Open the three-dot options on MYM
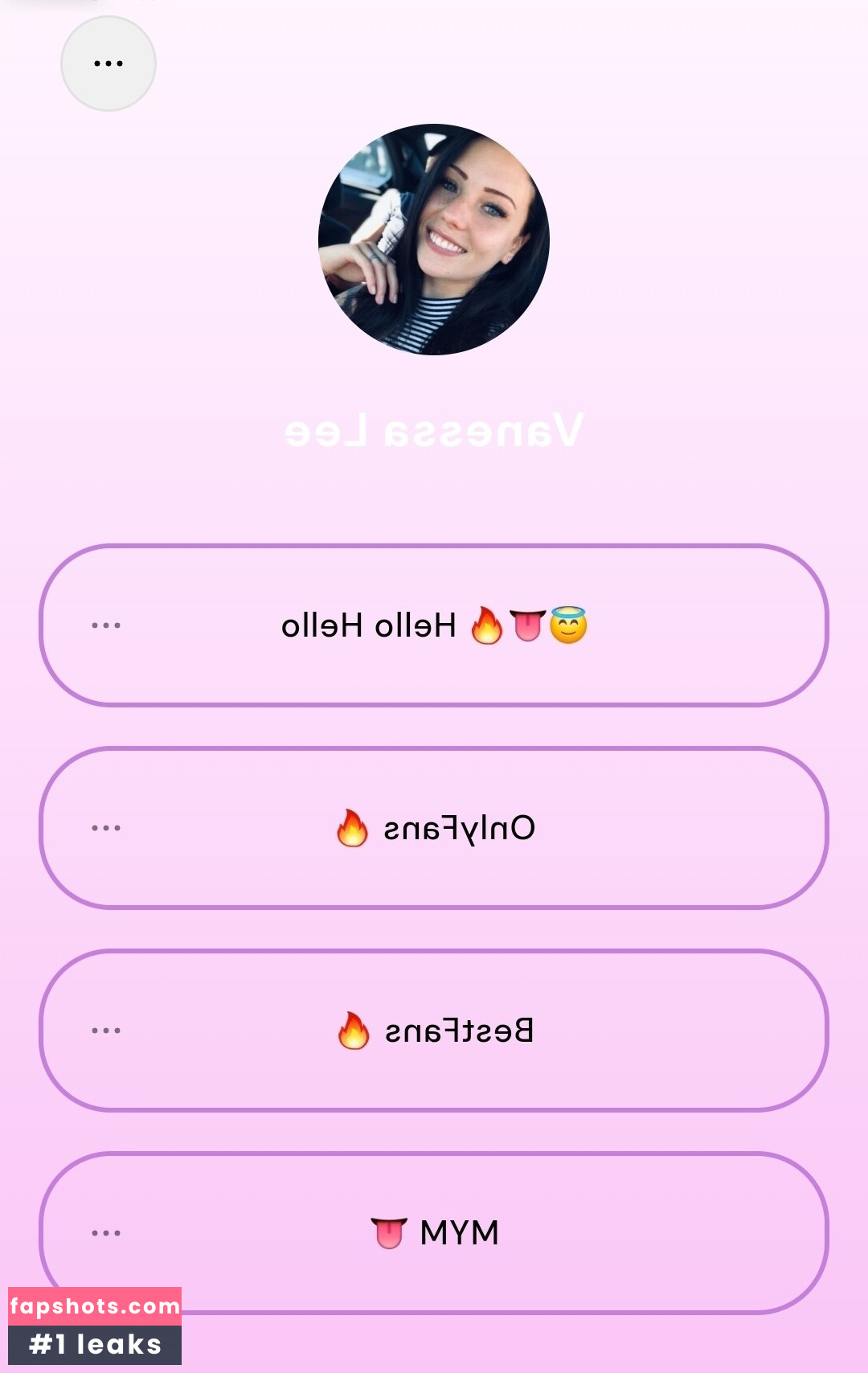This screenshot has width=868, height=1373. tap(106, 1233)
